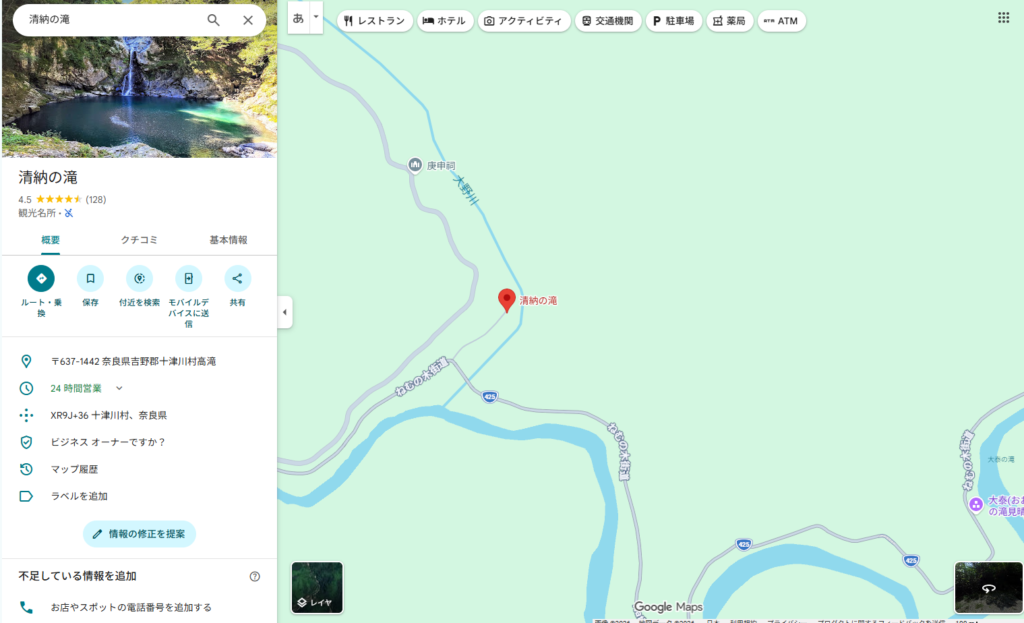Open ラベルを追加 row
This screenshot has height=623, width=1024.
click(79, 496)
